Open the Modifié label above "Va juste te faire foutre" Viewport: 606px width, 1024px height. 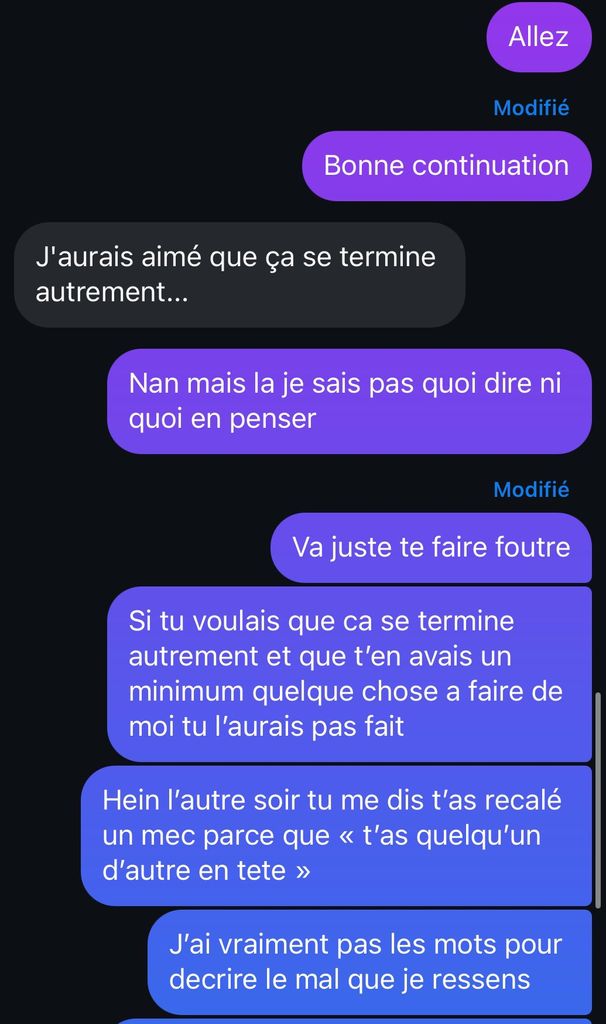[x=531, y=489]
